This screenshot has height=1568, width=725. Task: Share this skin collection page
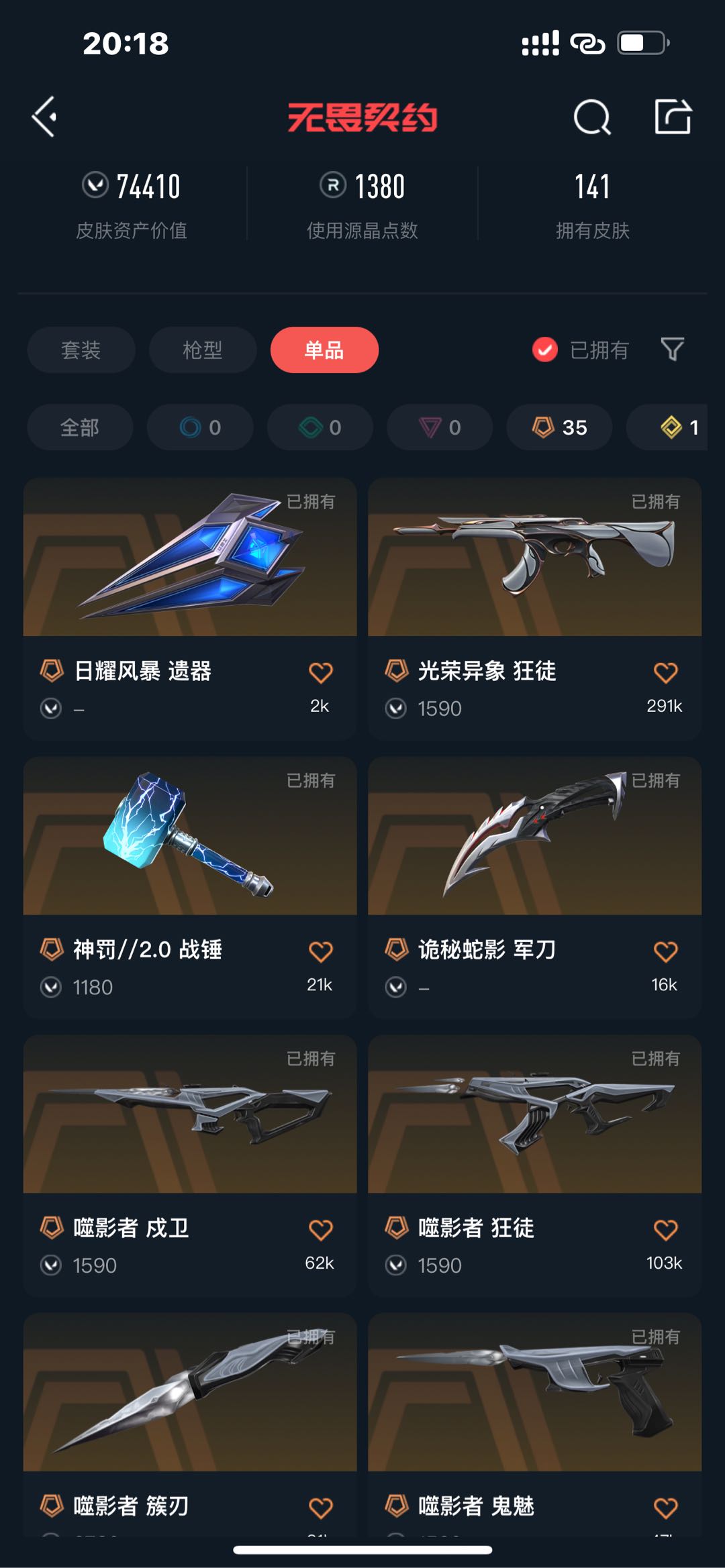[x=673, y=117]
